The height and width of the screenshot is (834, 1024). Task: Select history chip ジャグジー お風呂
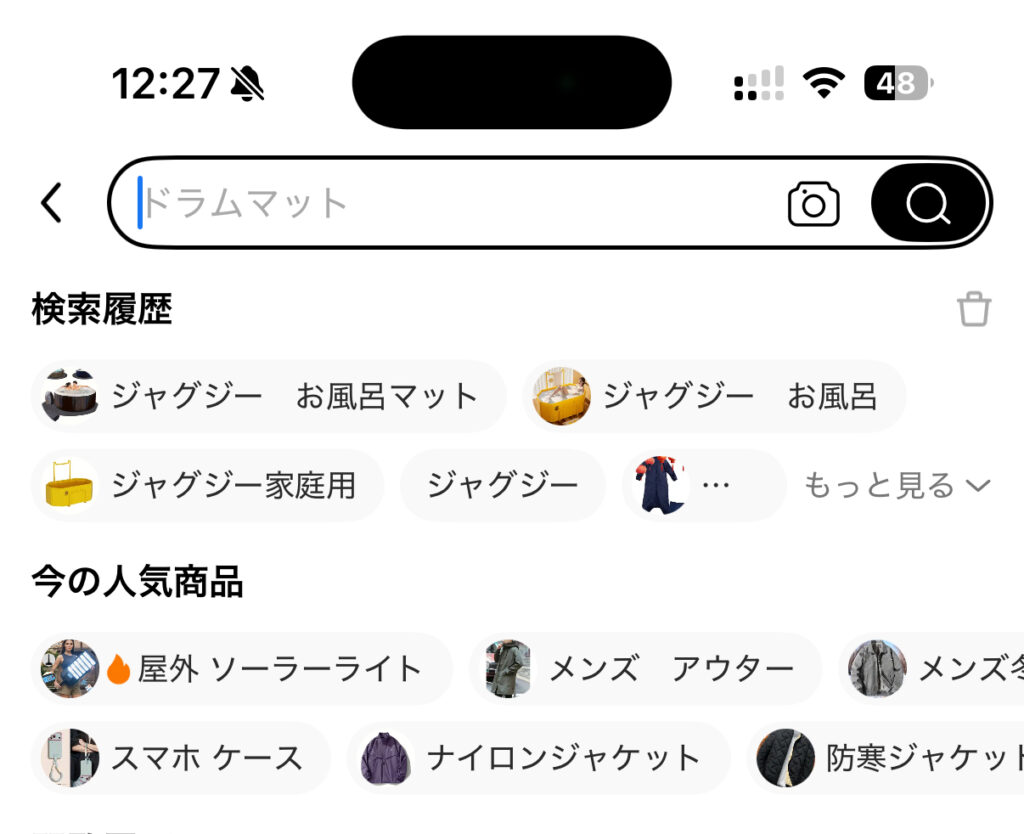pyautogui.click(x=714, y=397)
